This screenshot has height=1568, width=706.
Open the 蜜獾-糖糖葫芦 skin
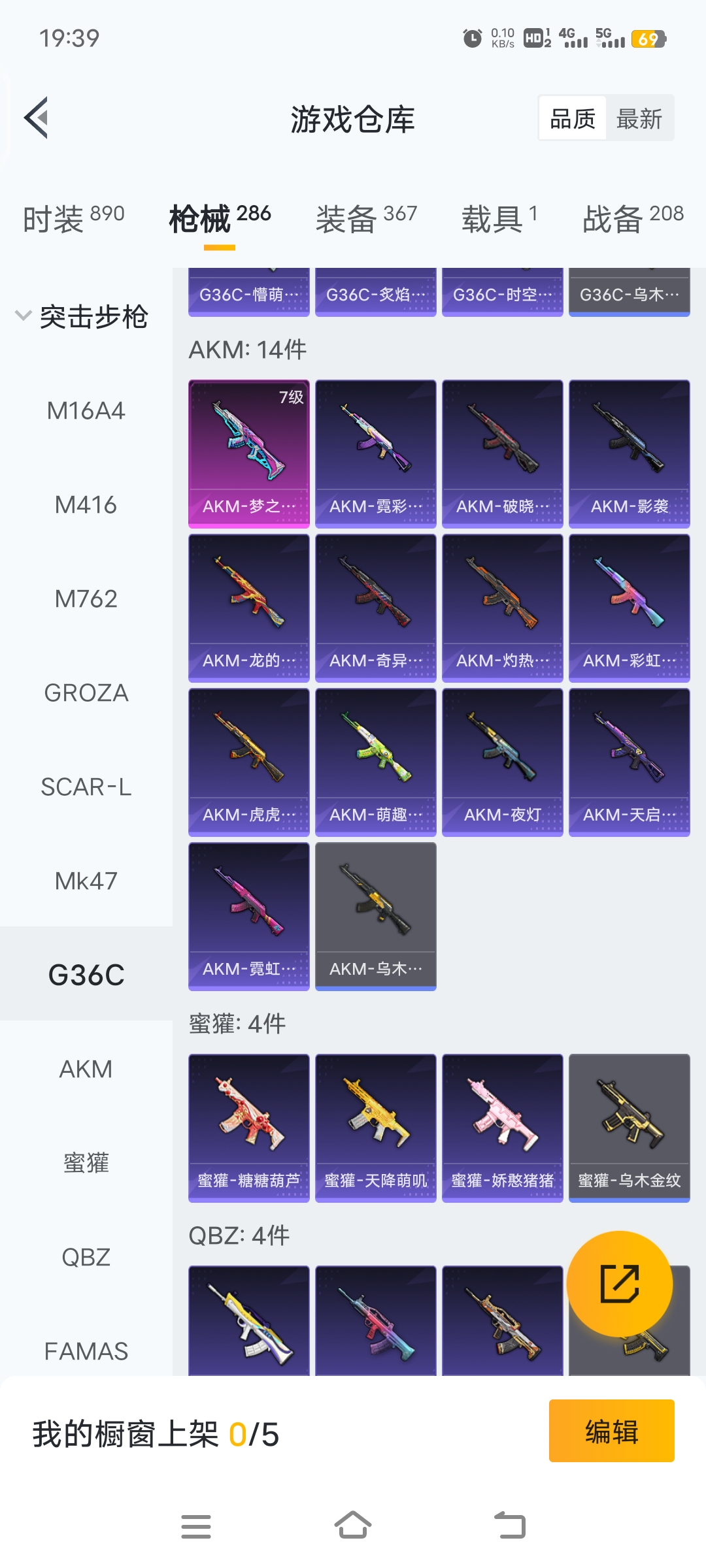coord(249,1128)
